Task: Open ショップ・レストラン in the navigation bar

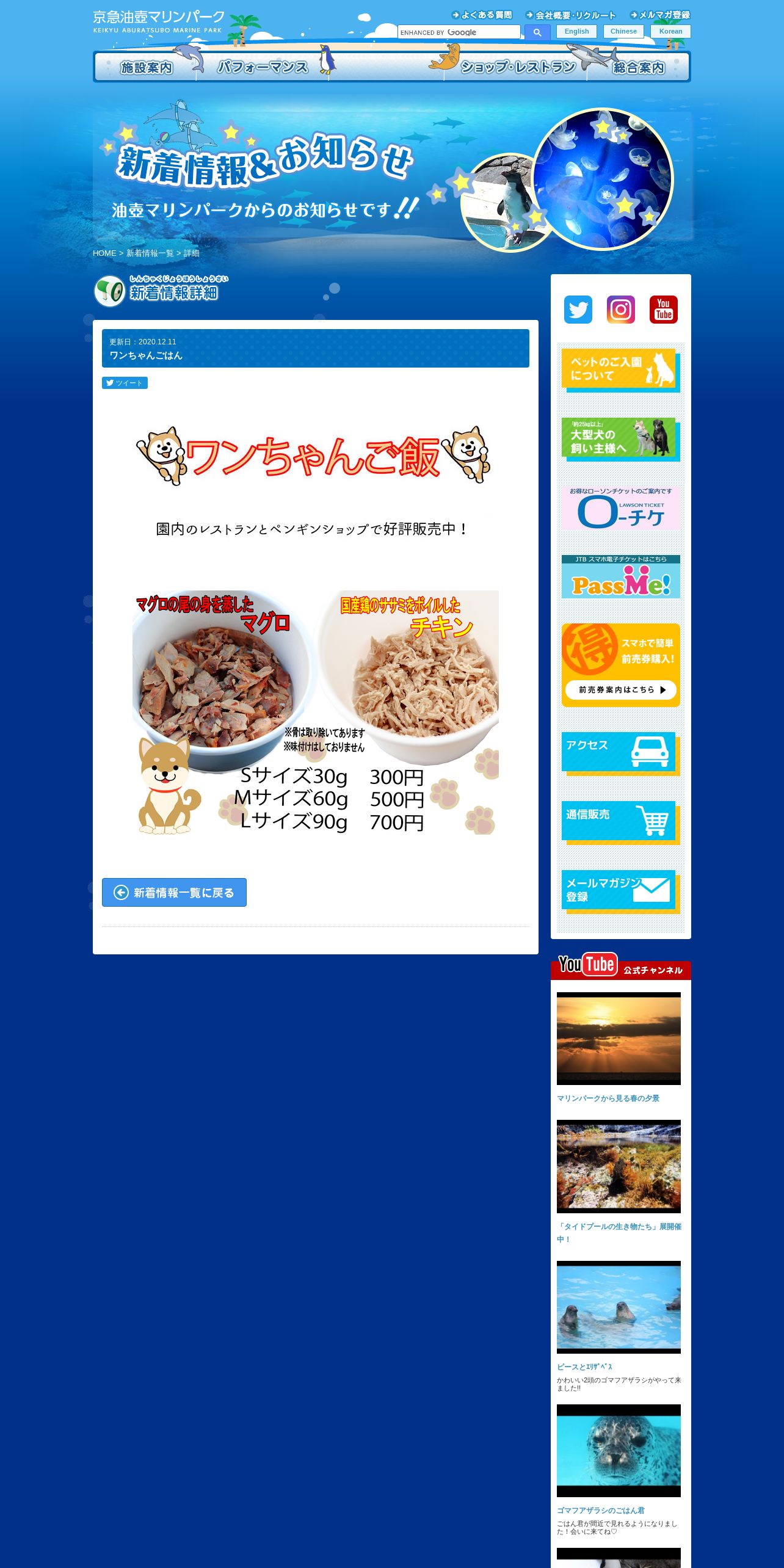Action: coord(518,67)
